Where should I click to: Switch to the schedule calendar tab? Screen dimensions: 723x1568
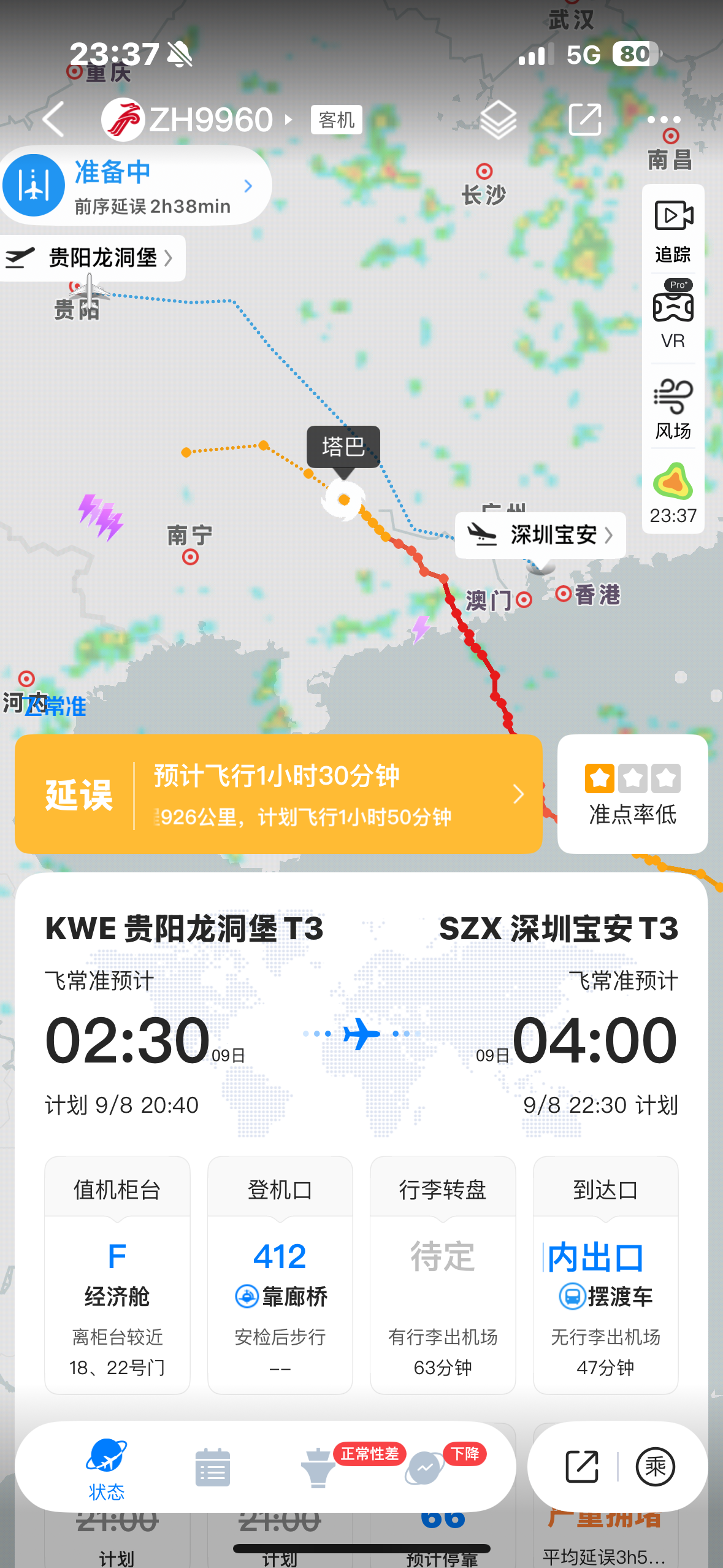[x=213, y=1467]
